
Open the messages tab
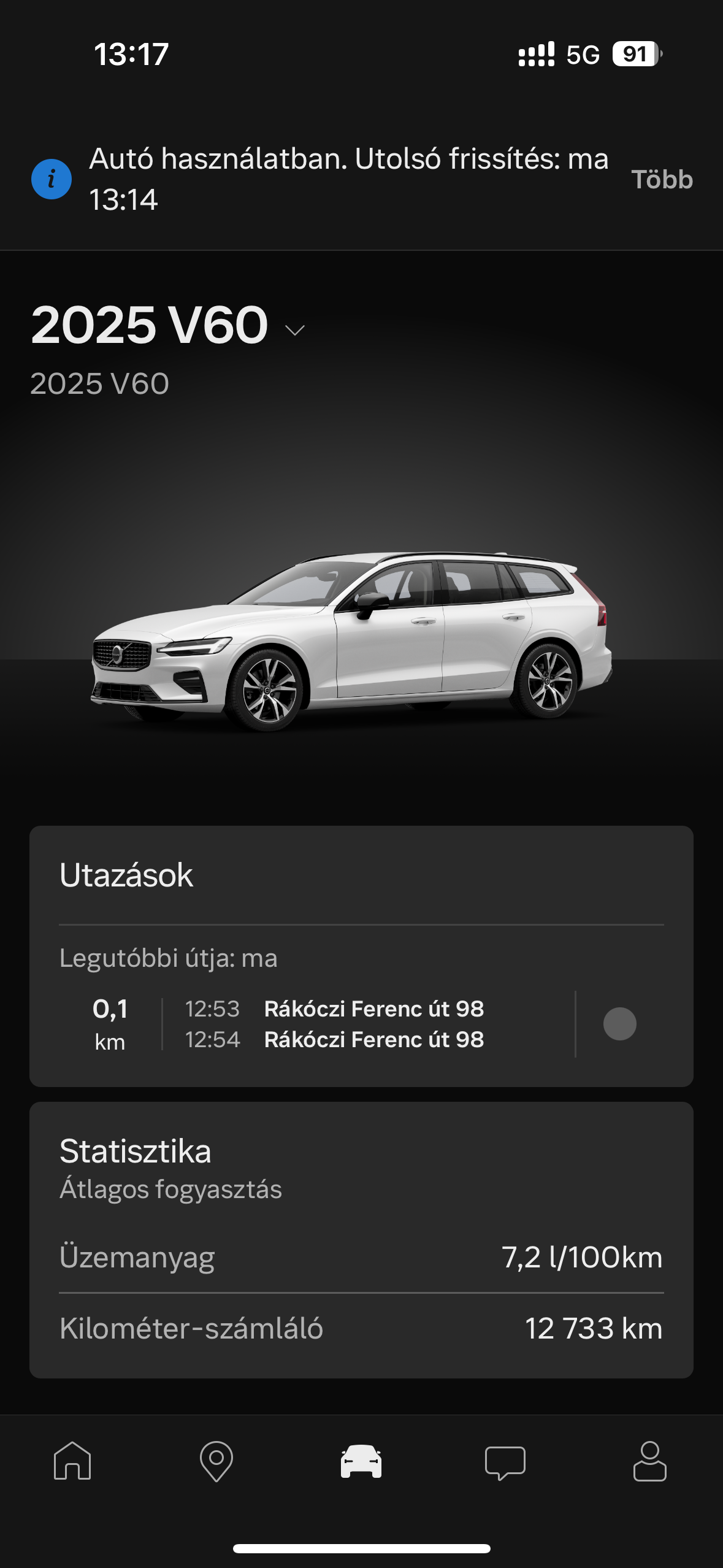click(x=505, y=1462)
